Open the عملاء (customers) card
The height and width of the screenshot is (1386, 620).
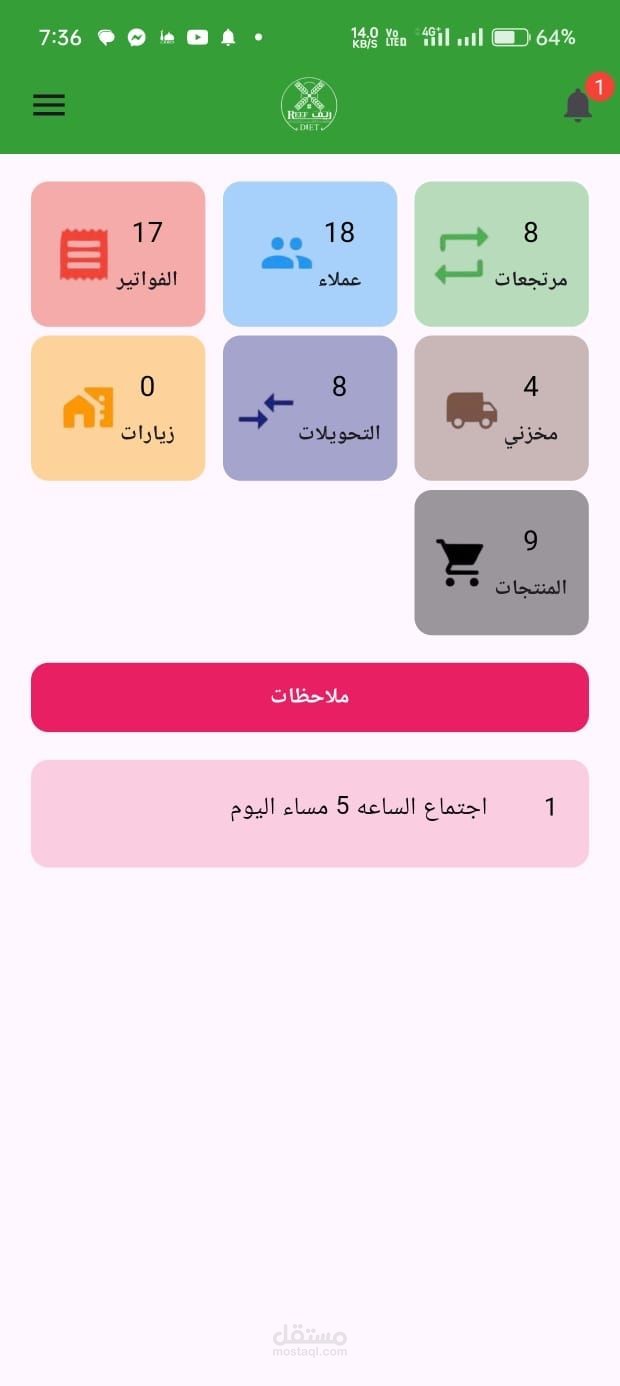[310, 254]
